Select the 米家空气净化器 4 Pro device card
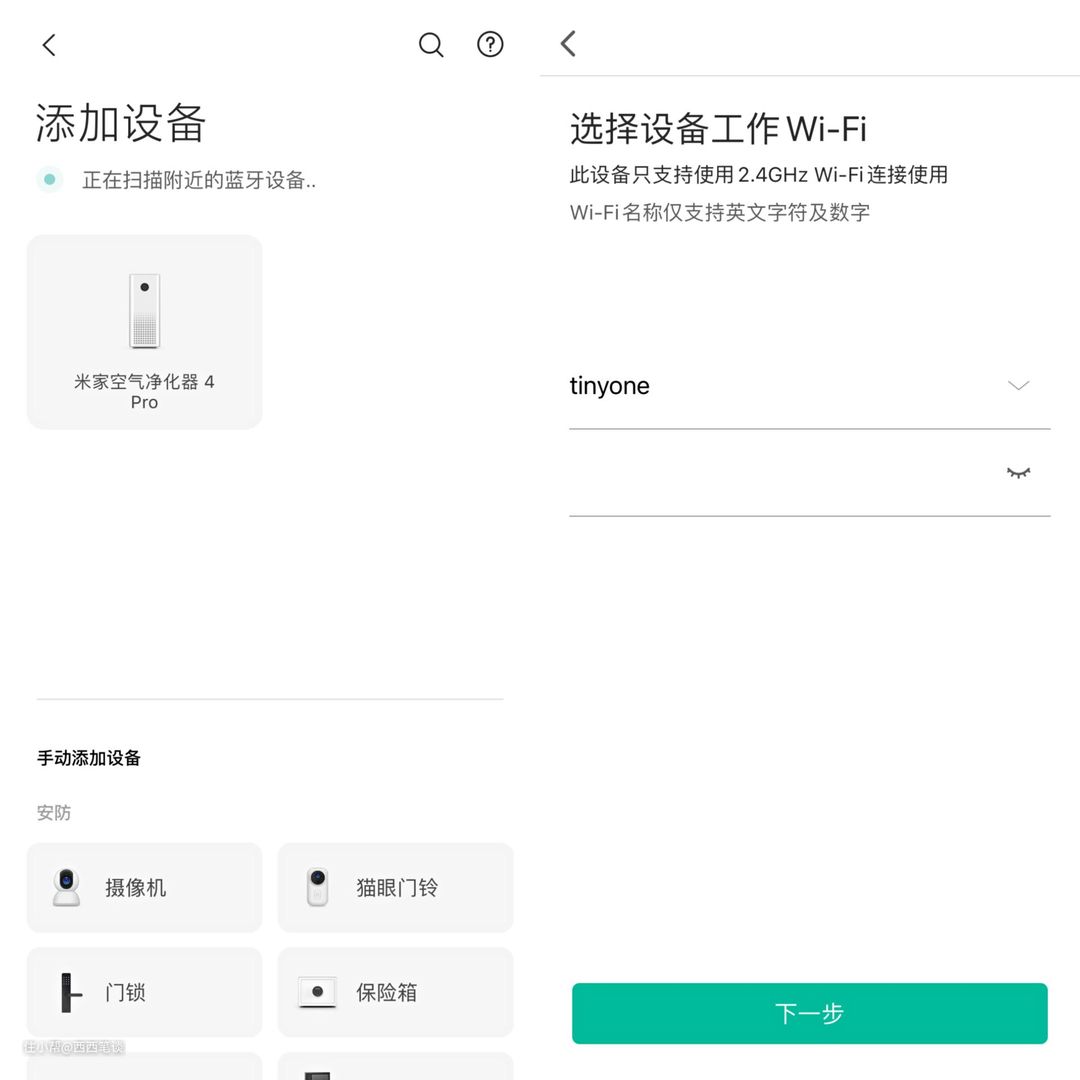Screen dimensions: 1080x1080 click(145, 332)
